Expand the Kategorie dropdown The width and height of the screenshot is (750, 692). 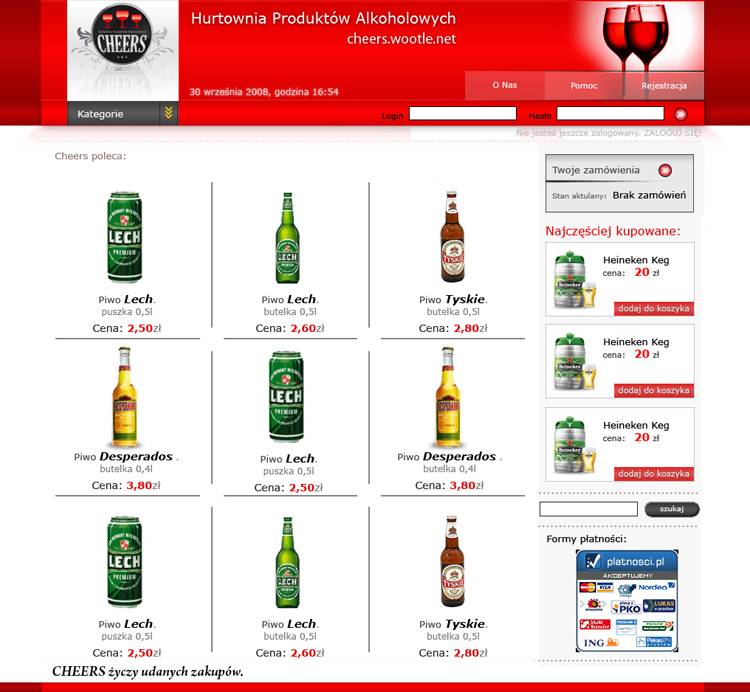pyautogui.click(x=169, y=114)
